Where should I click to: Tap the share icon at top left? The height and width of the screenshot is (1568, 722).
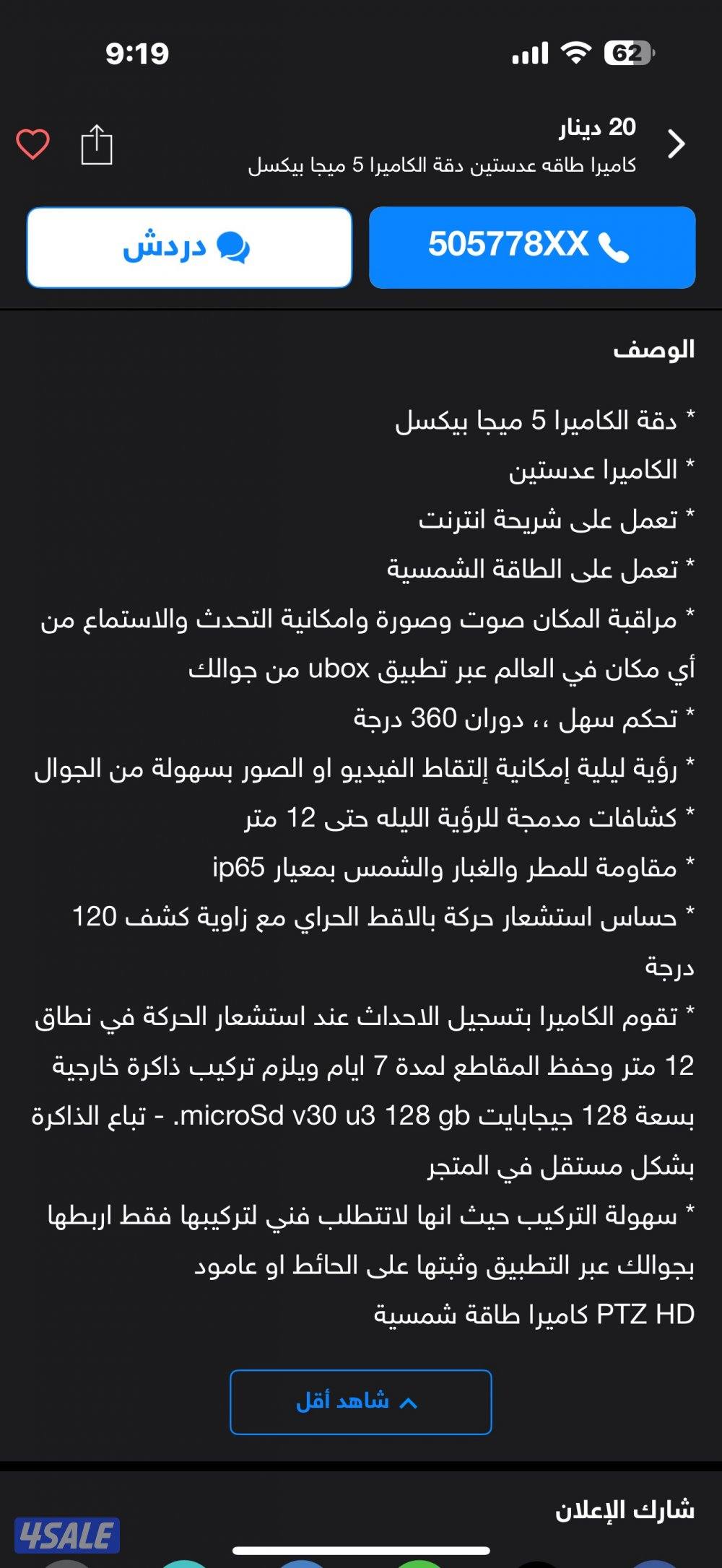pyautogui.click(x=97, y=143)
